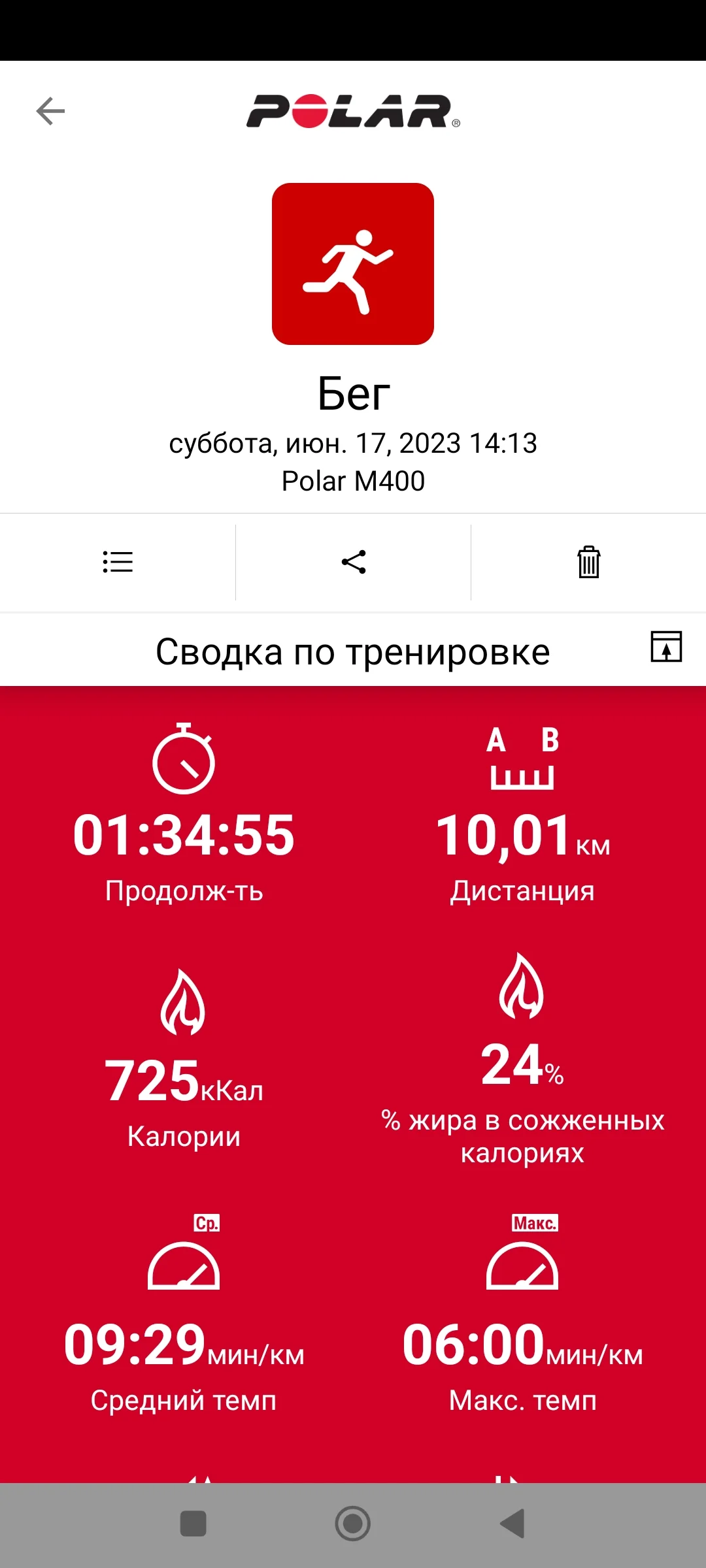706x1568 pixels.
Task: Go back using the top arrow
Action: (x=50, y=111)
